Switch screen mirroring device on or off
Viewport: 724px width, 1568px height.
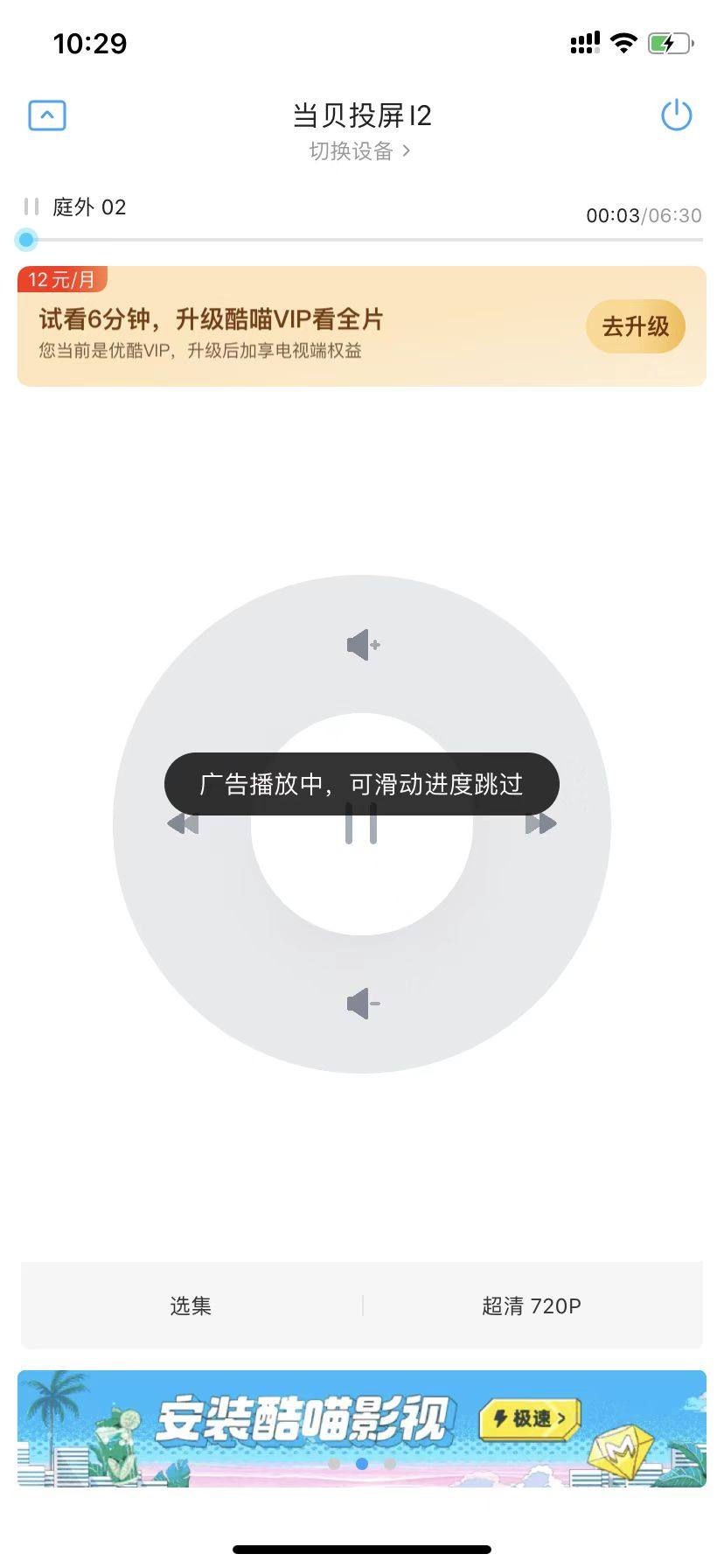(x=676, y=115)
